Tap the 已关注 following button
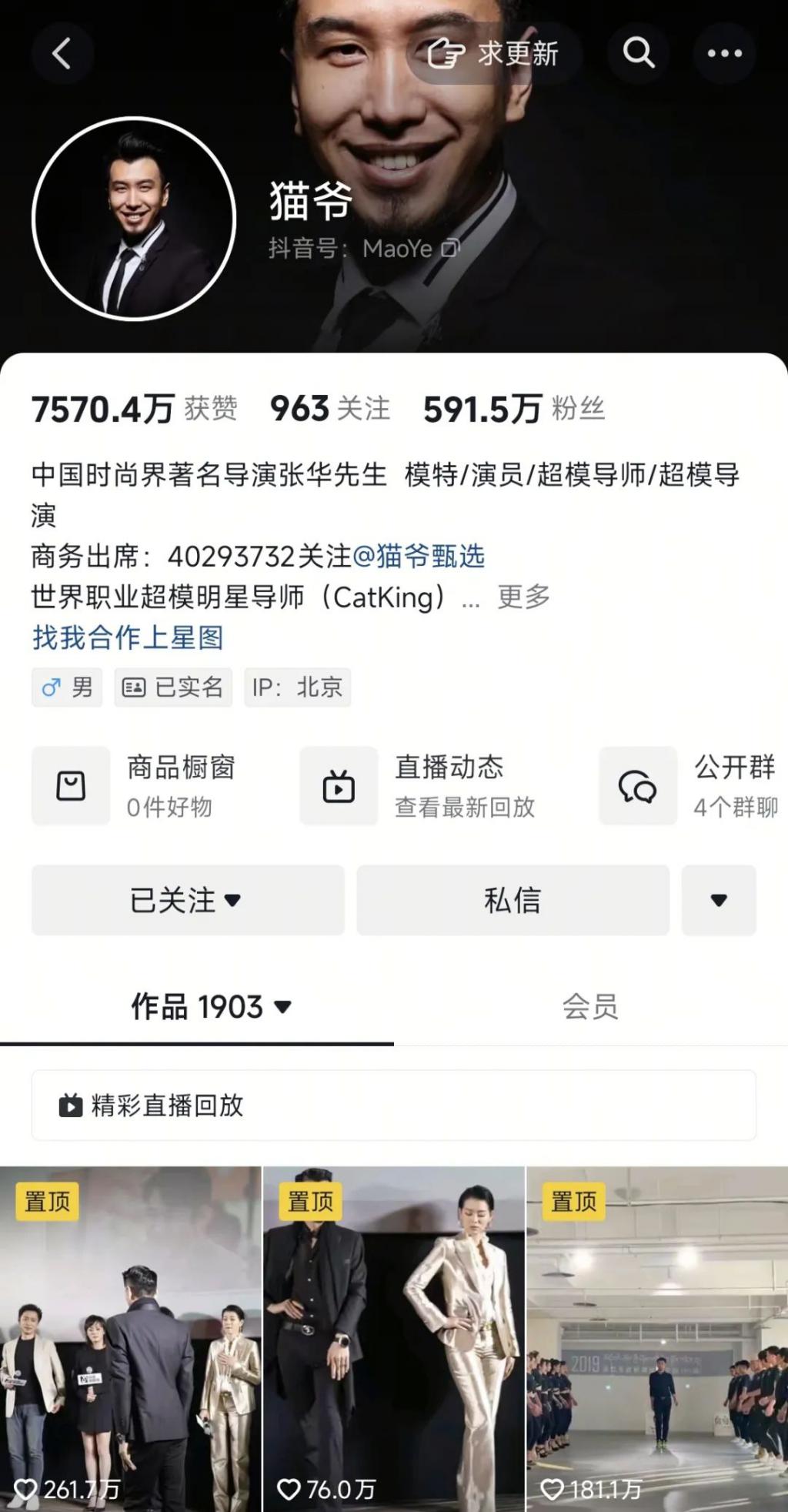This screenshot has width=788, height=1512. point(187,900)
